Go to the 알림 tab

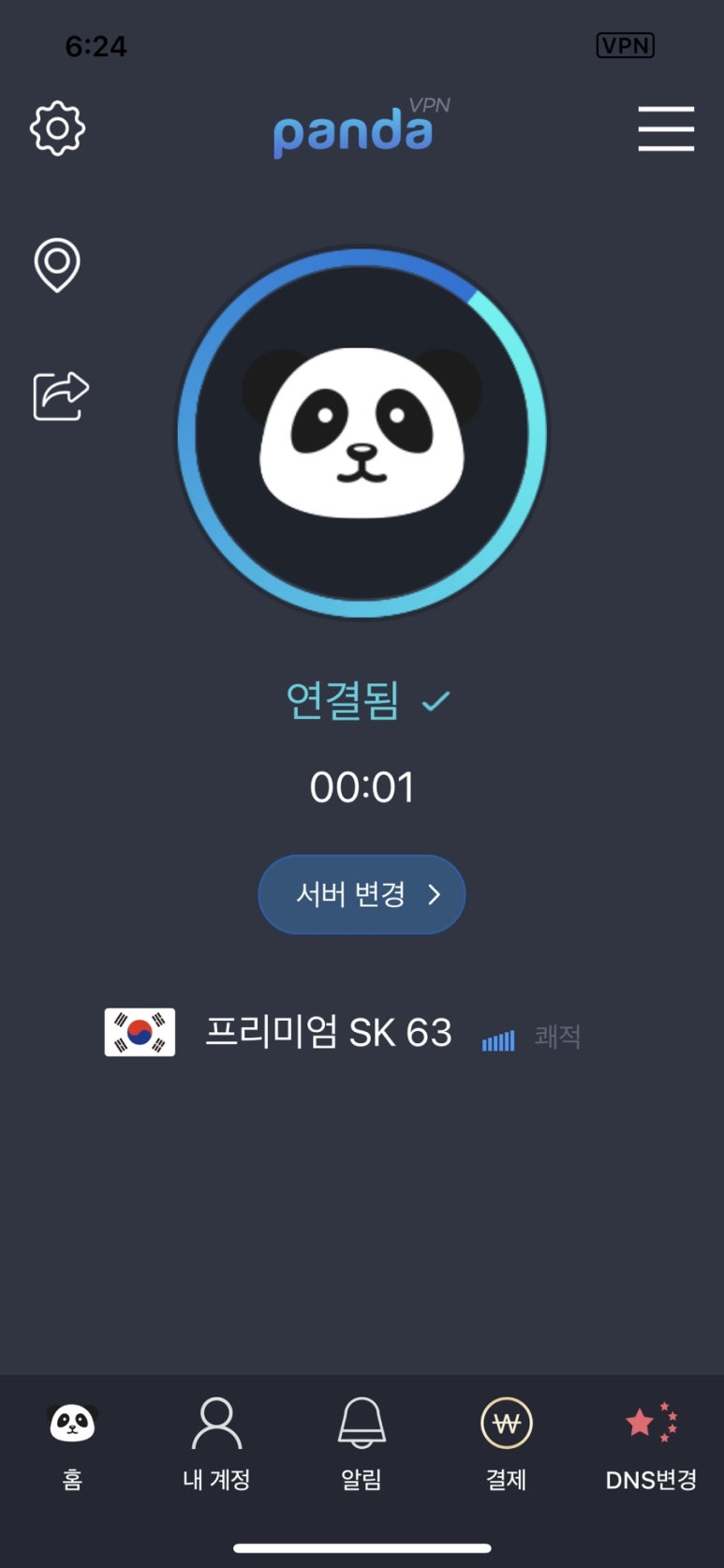point(362,1443)
